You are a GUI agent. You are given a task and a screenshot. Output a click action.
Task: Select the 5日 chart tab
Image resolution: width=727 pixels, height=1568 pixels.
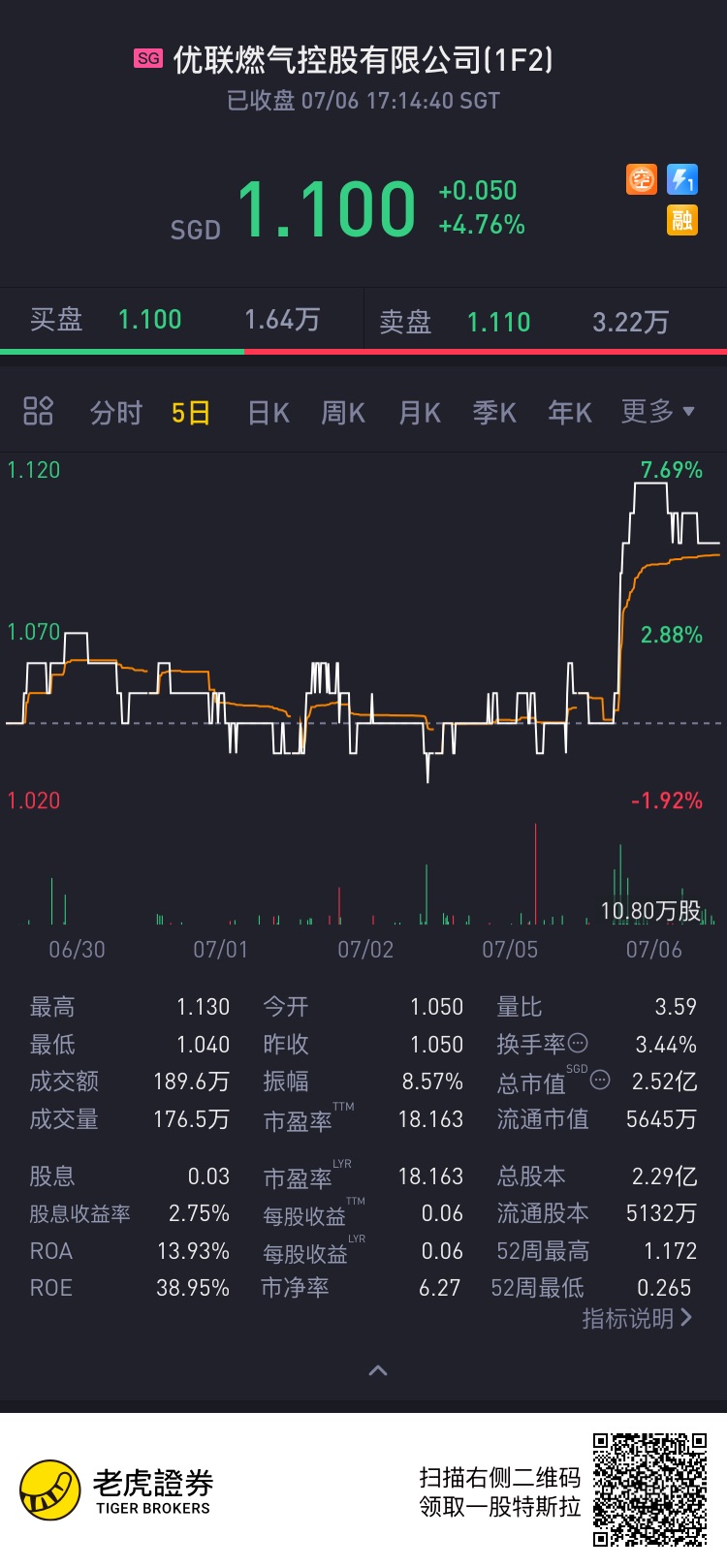click(x=191, y=413)
